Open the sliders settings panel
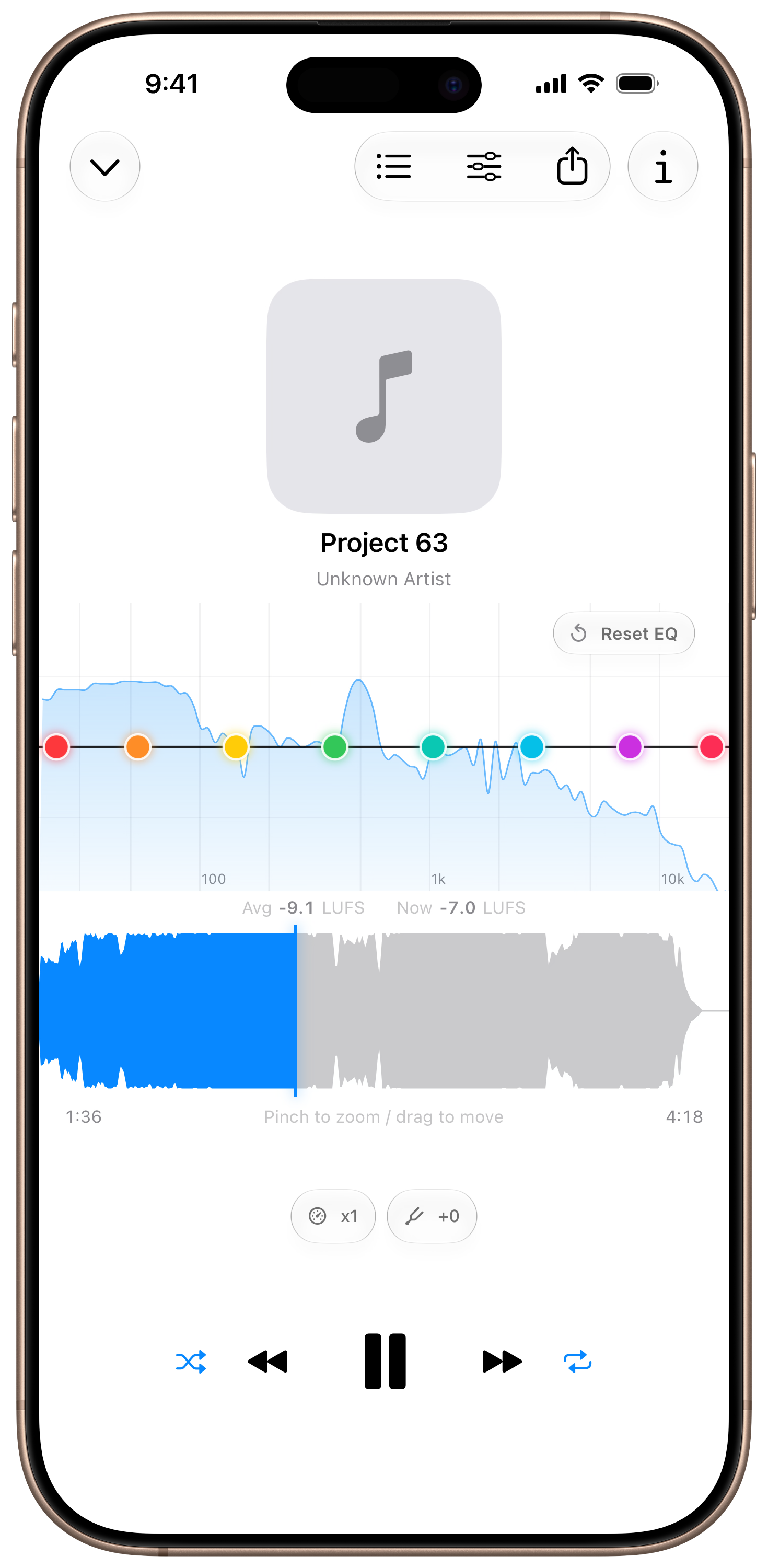Screen dimensions: 768x1568 pyautogui.click(x=484, y=166)
